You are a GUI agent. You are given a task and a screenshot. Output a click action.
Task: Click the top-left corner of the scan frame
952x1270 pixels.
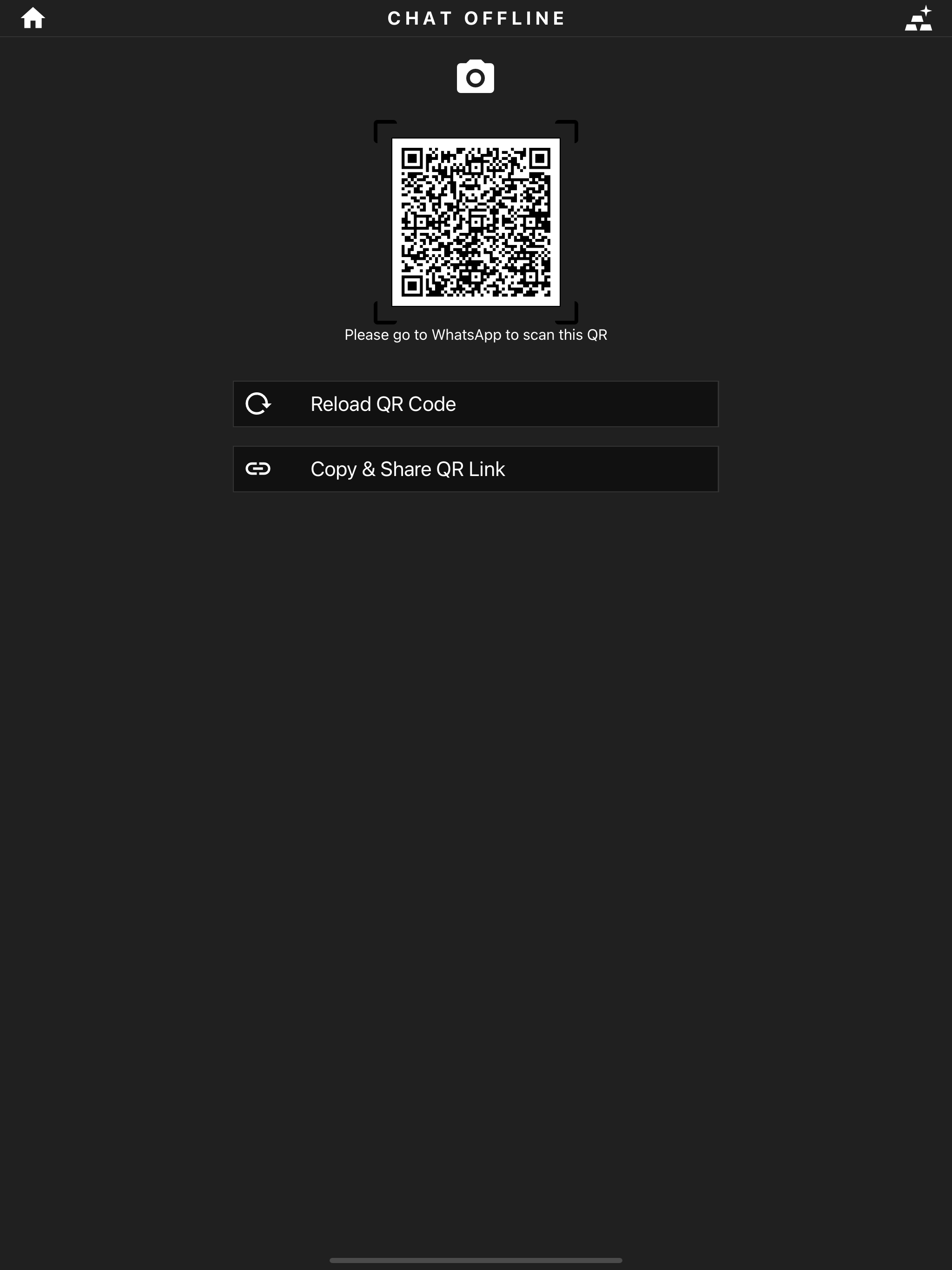tap(386, 131)
